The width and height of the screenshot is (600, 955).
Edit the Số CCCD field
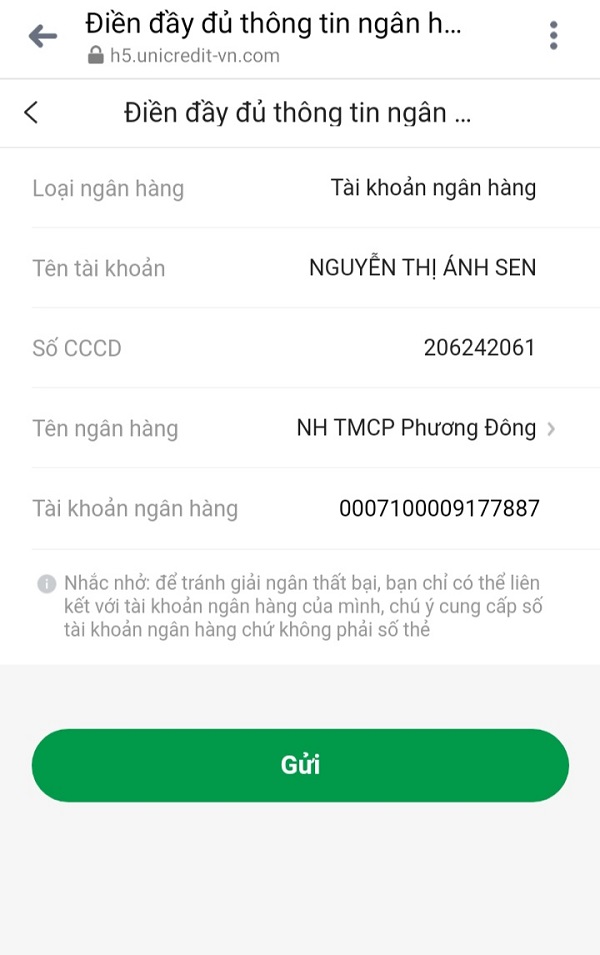tap(479, 348)
